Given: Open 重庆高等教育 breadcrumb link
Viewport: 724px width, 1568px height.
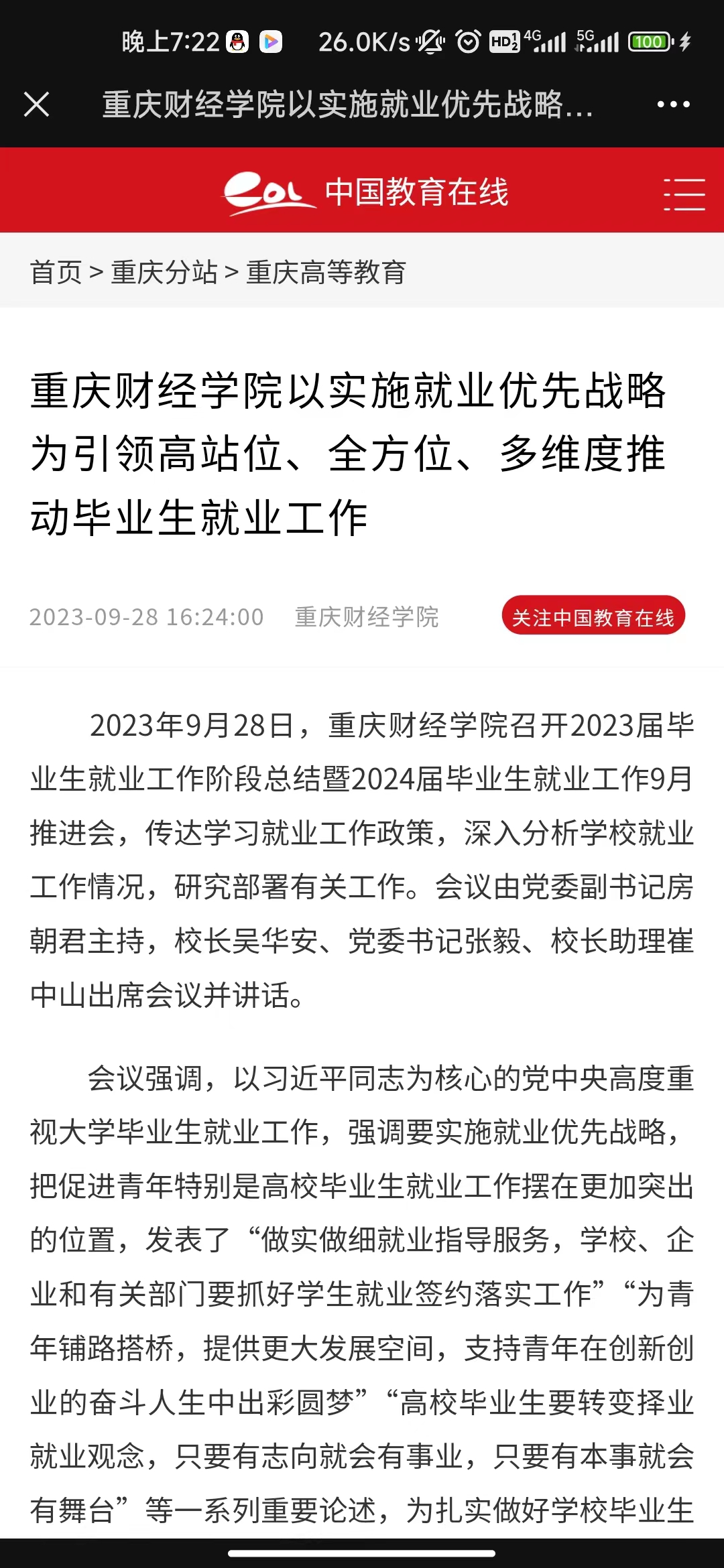Looking at the screenshot, I should pos(326,273).
